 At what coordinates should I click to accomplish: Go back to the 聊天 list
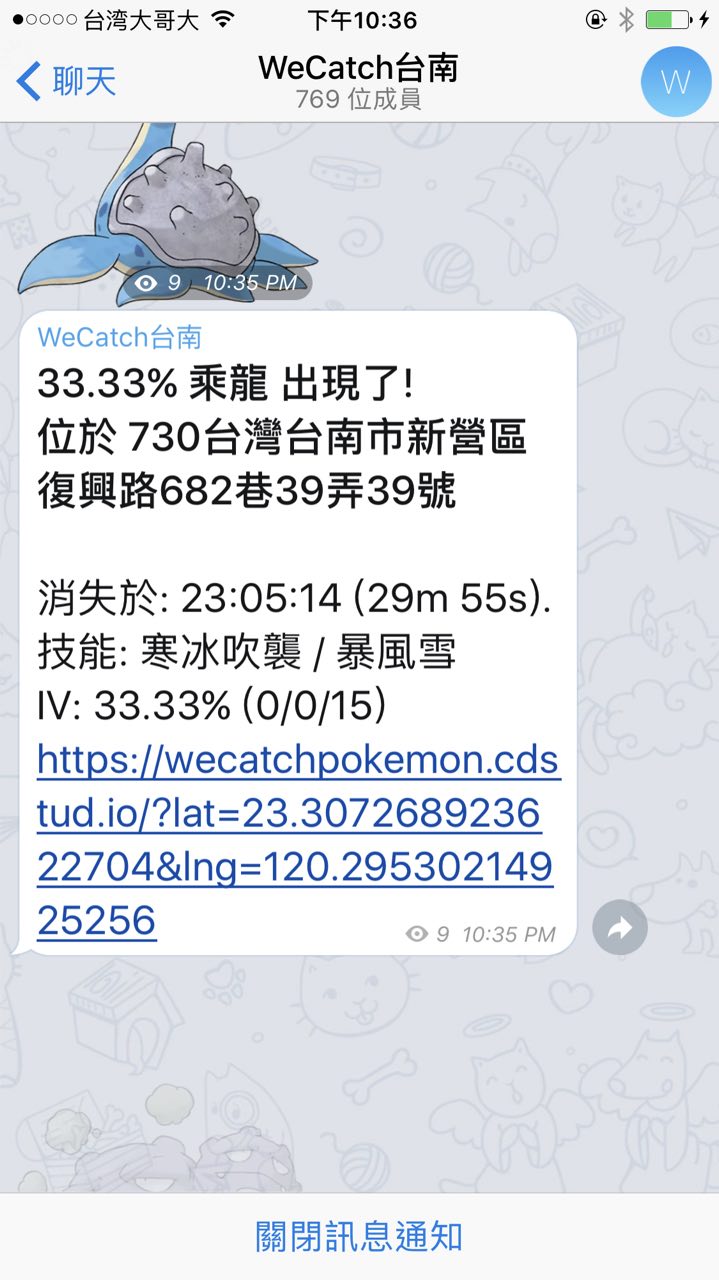pyautogui.click(x=66, y=81)
